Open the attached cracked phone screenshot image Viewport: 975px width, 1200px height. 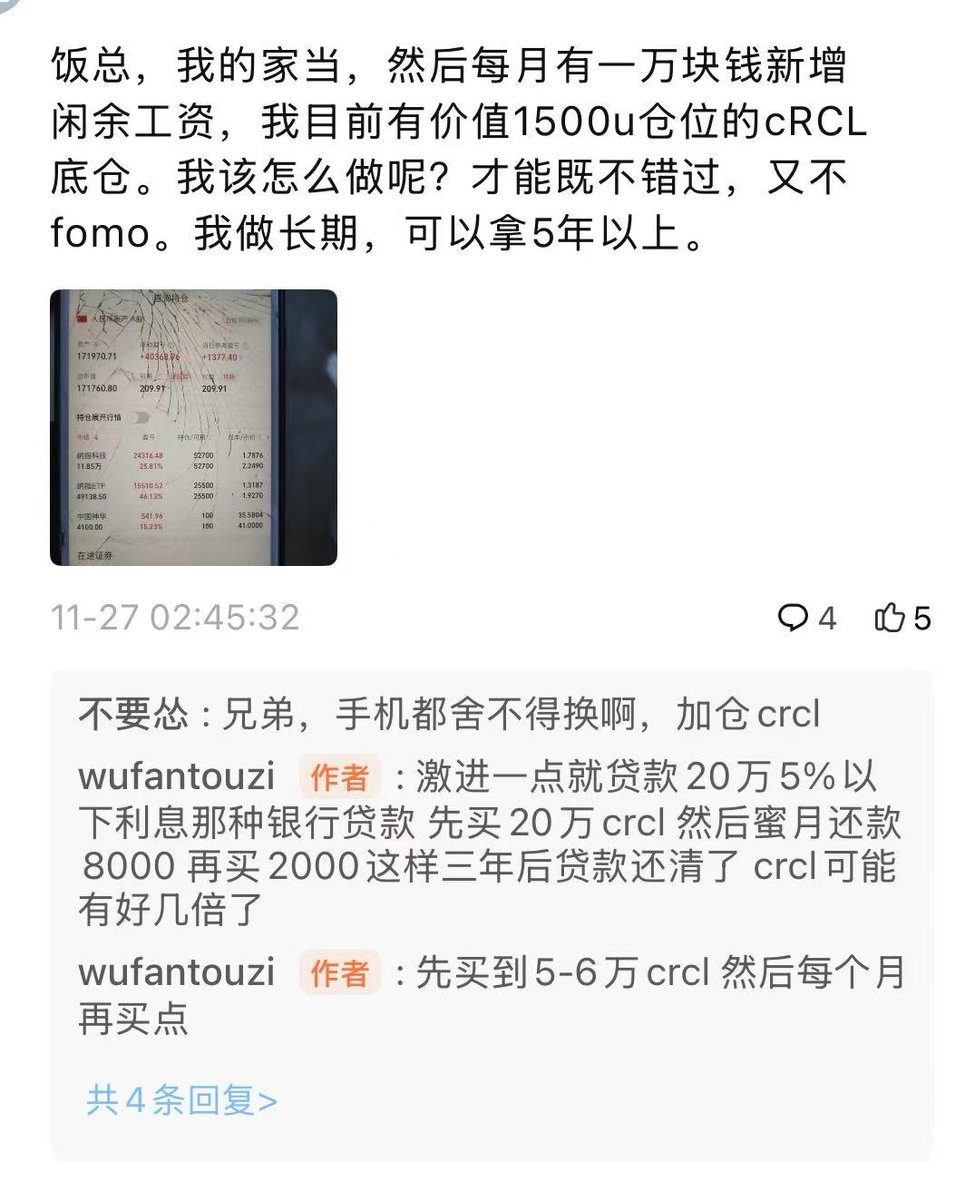click(x=193, y=427)
